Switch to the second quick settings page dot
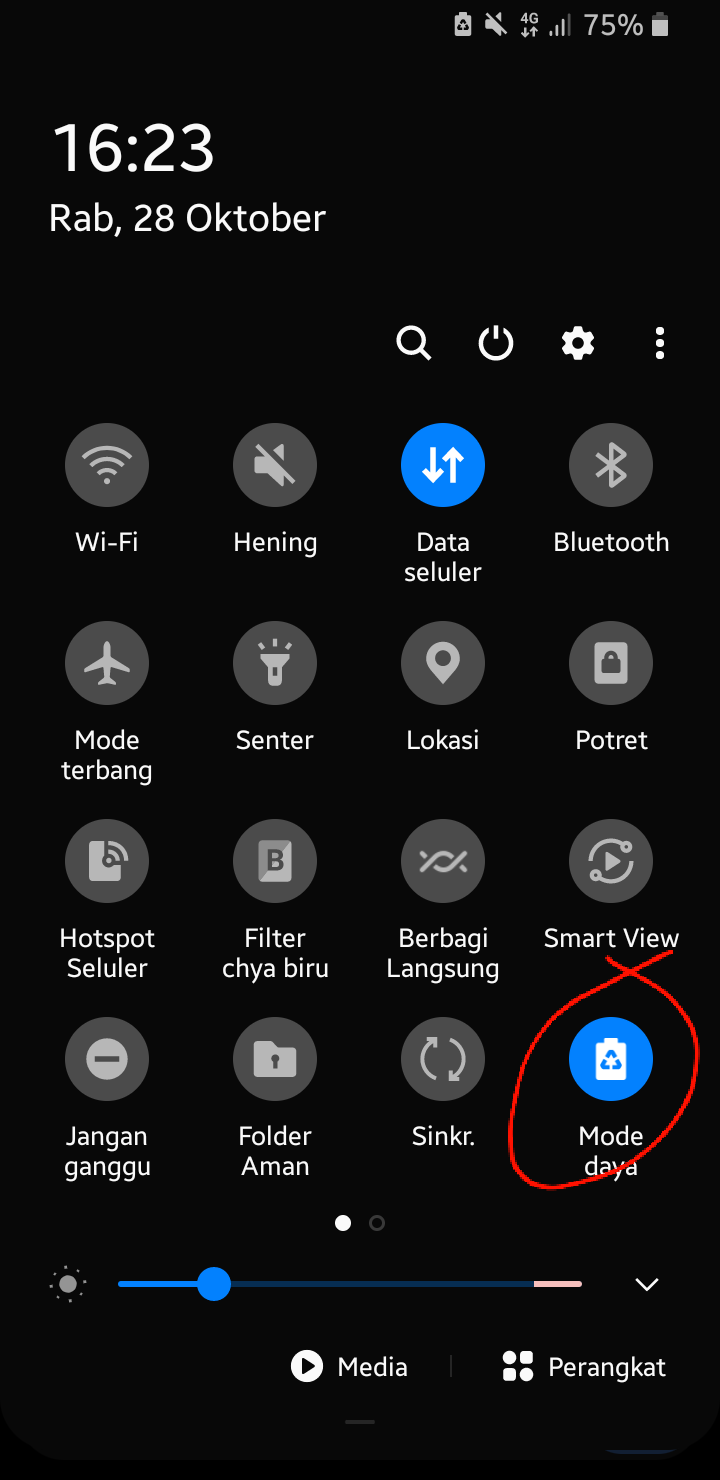 point(377,1222)
